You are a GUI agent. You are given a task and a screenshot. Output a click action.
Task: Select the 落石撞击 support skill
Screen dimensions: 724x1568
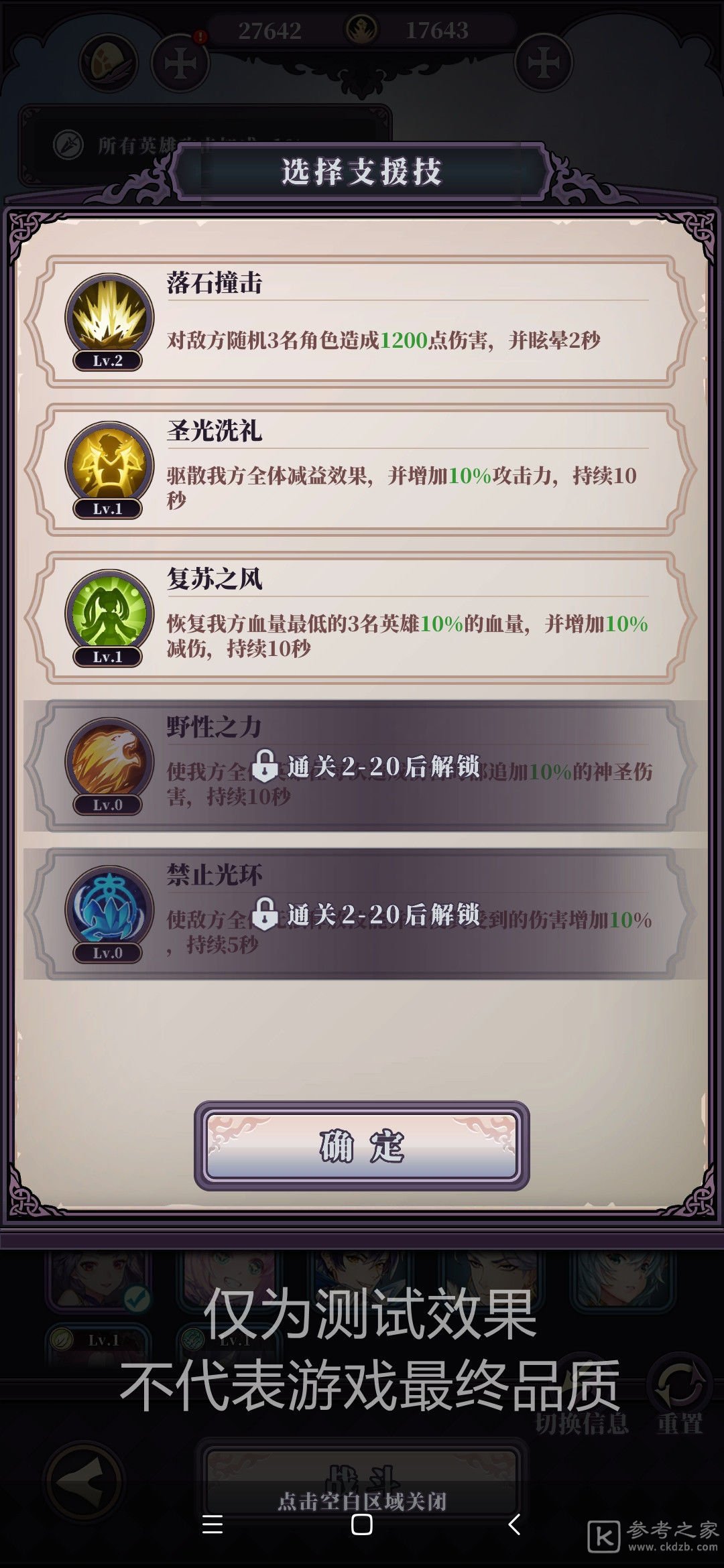coord(362,322)
